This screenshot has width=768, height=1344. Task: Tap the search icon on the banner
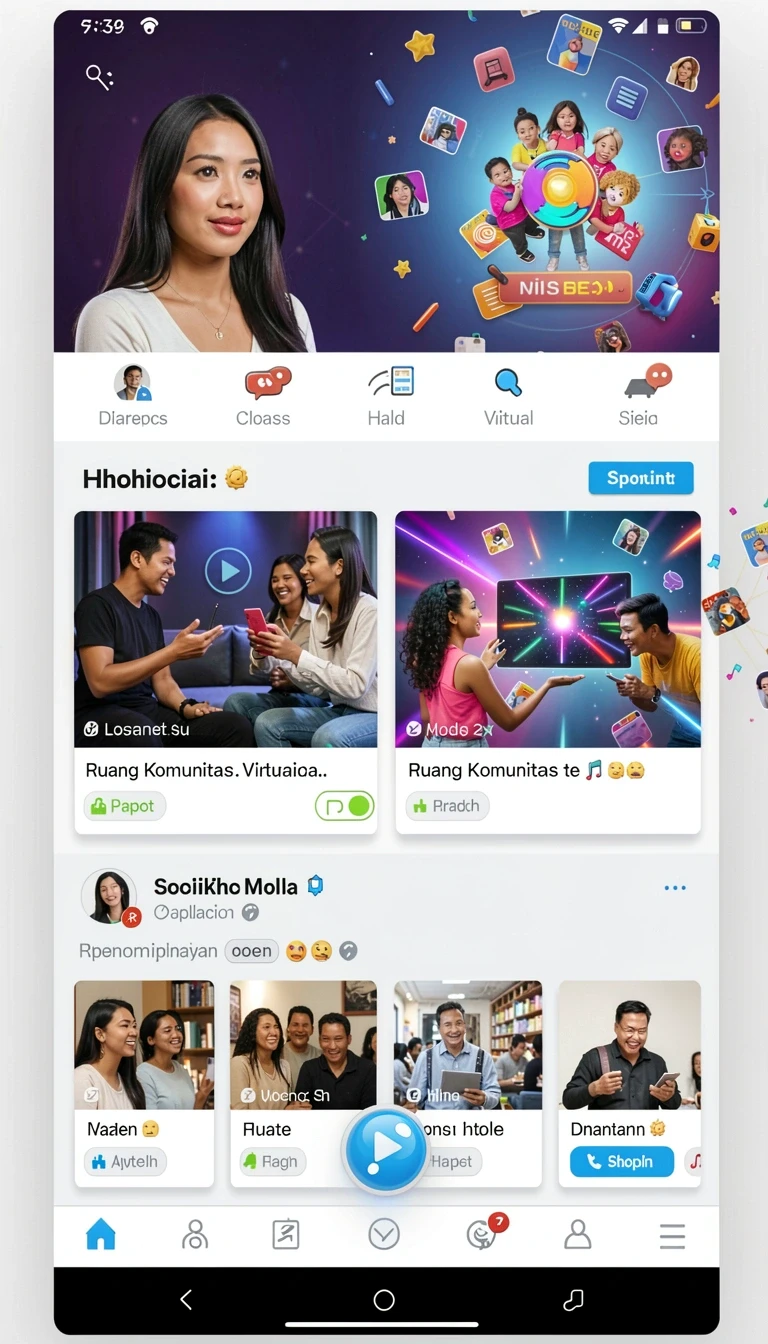tap(99, 77)
